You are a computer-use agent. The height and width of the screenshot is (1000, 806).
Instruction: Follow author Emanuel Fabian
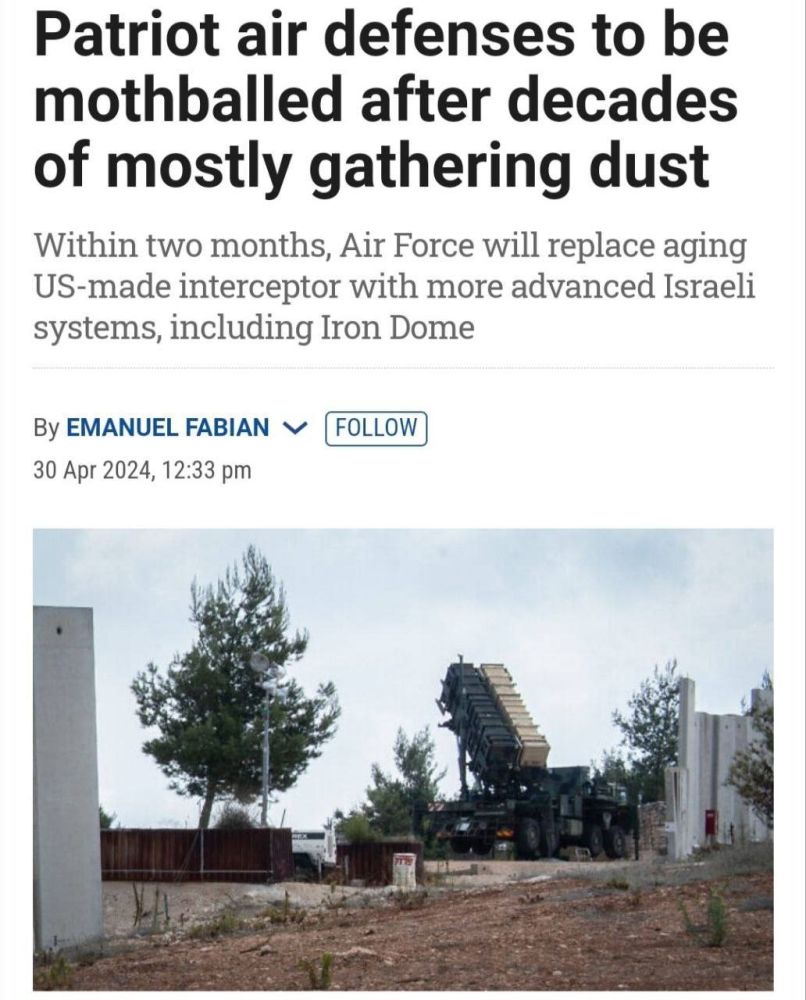tap(376, 428)
